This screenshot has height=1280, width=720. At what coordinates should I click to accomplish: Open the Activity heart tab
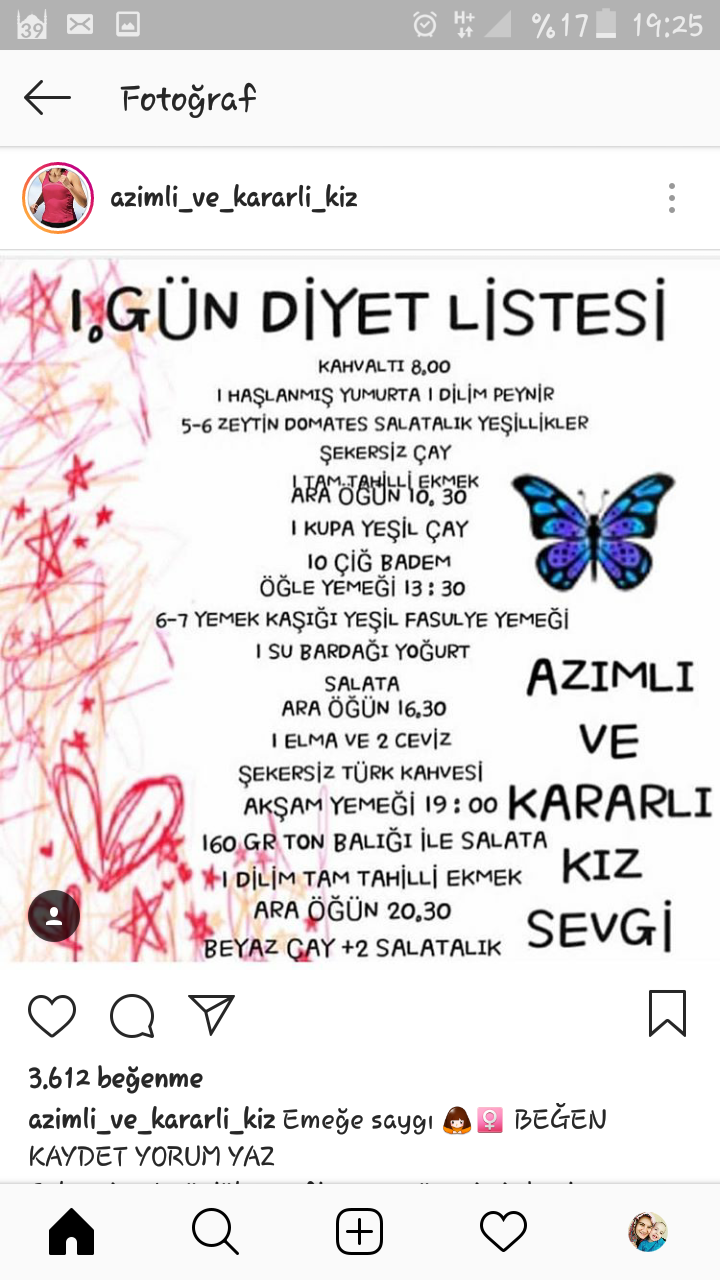click(503, 1231)
